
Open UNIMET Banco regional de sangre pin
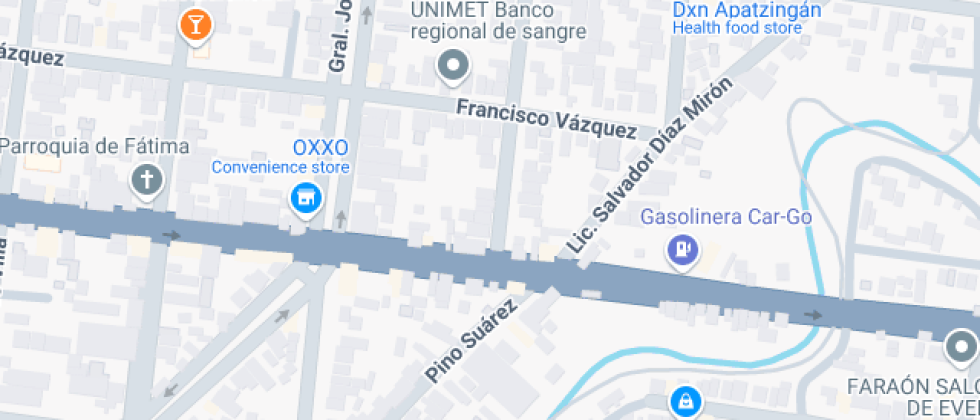[x=455, y=66]
